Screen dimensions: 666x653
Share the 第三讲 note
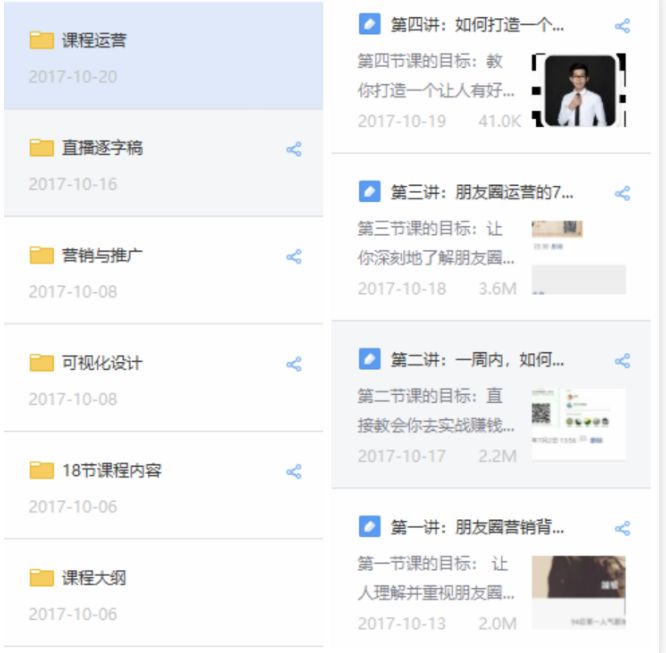[x=622, y=193]
